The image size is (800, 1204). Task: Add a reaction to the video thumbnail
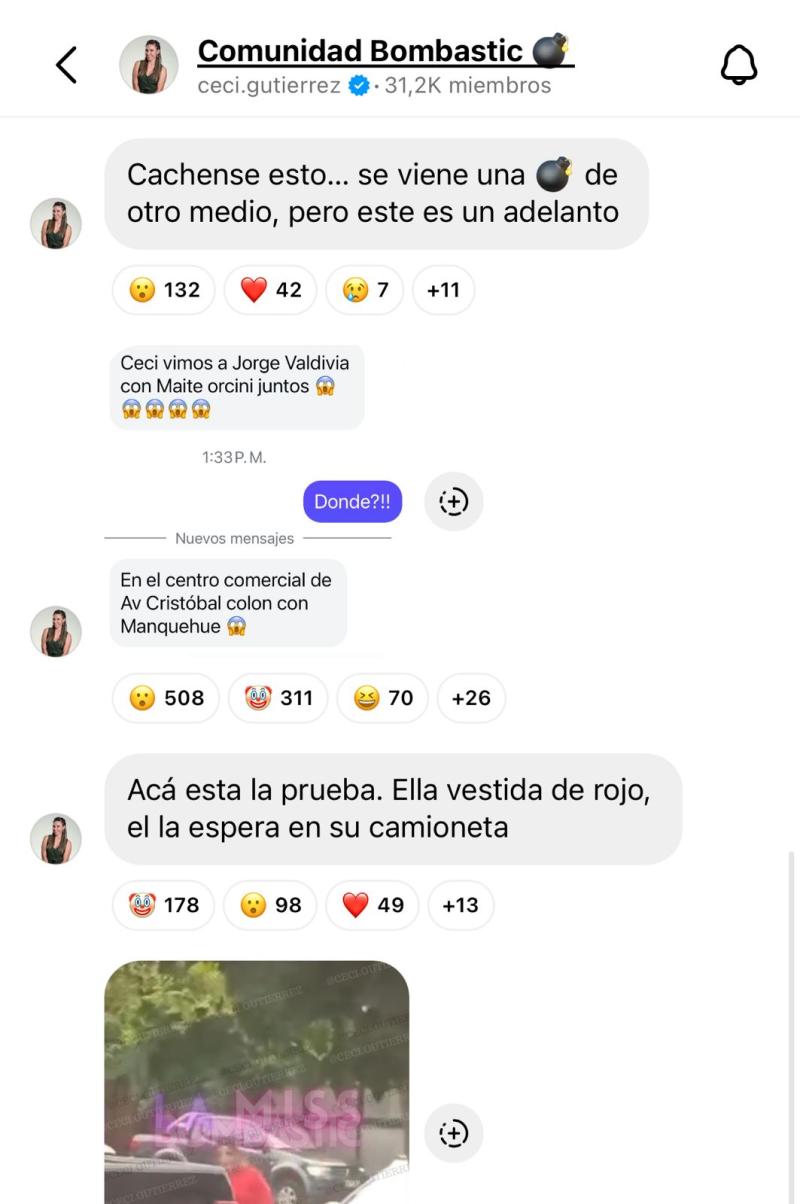454,1133
